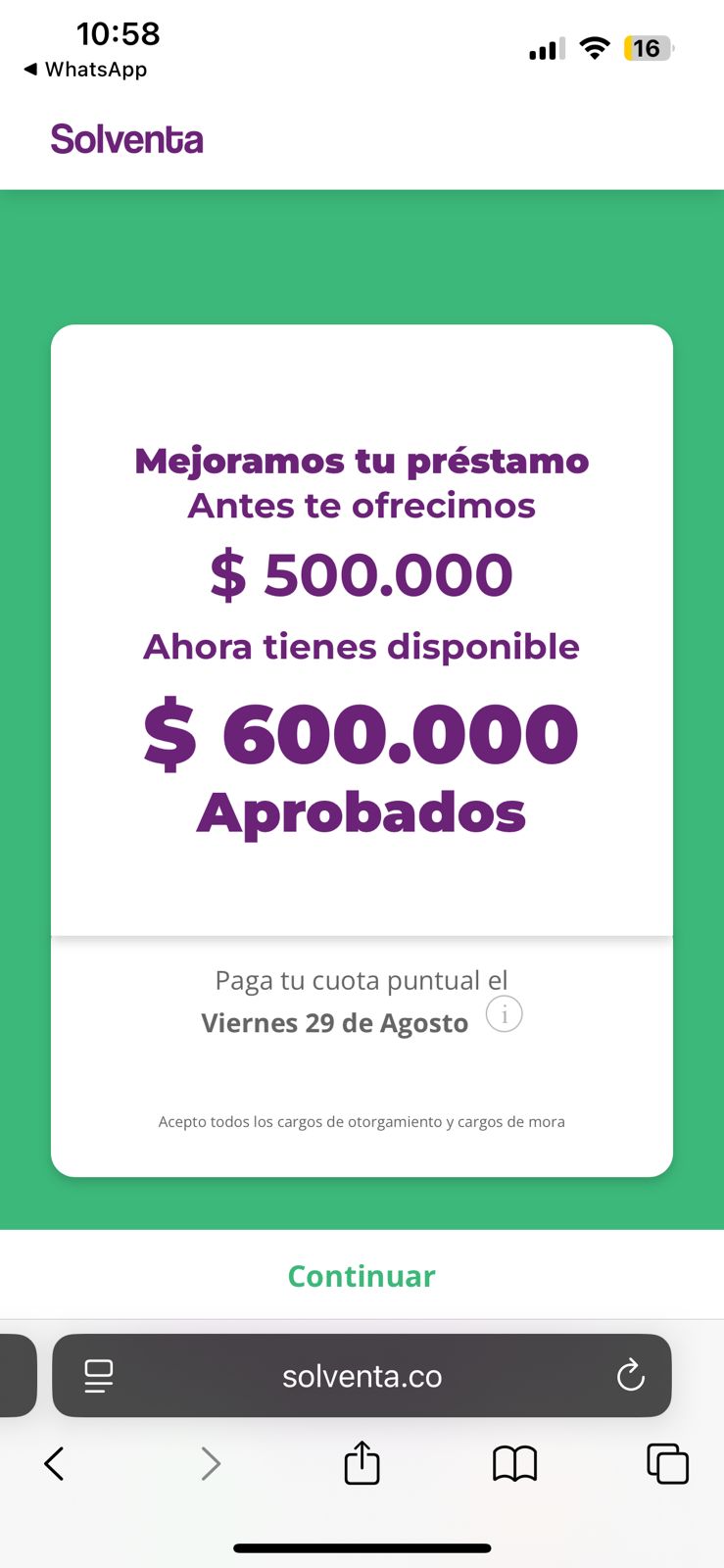
Task: Reload the solventa.co page
Action: pyautogui.click(x=630, y=1376)
